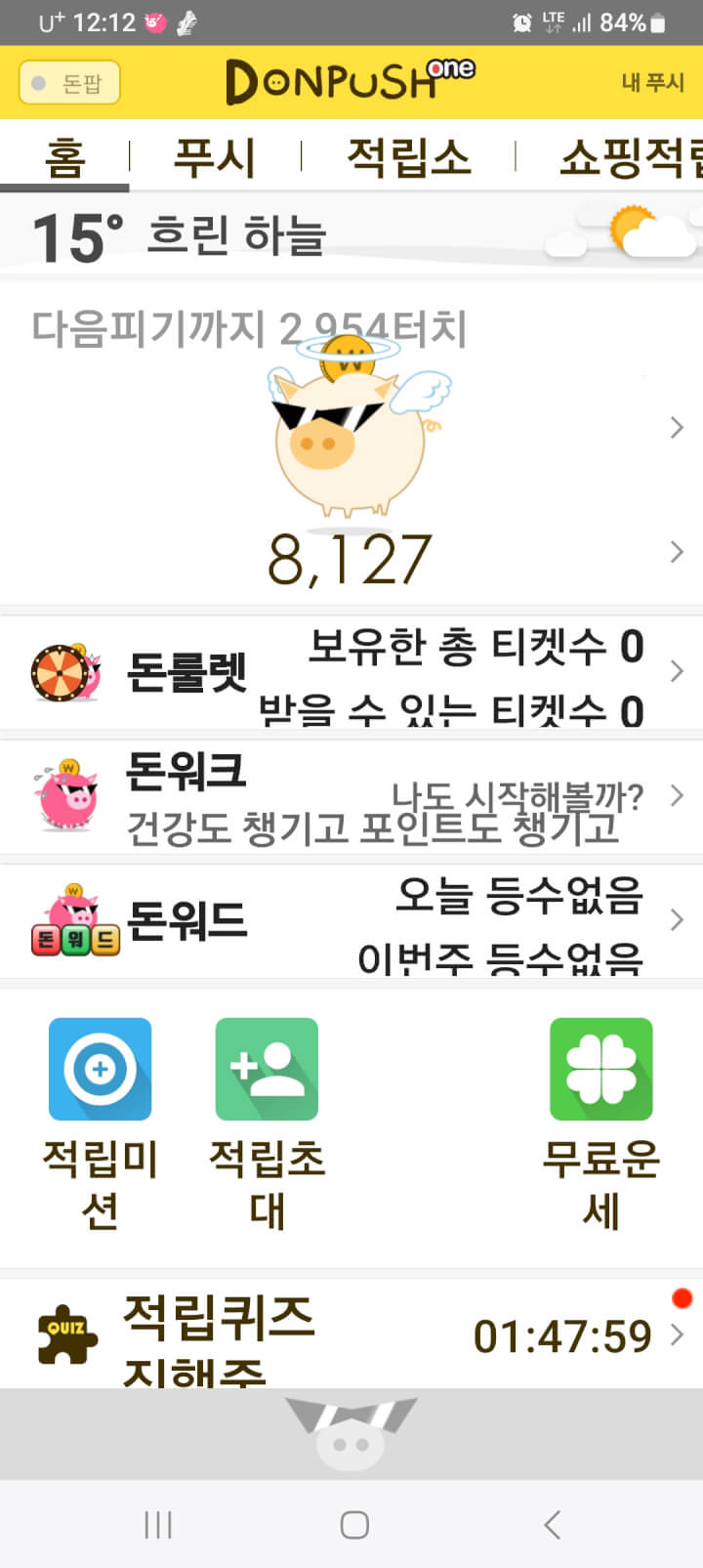Launch 적립미션 shortcut
Viewport: 703px width, 1568px height.
point(100,1123)
